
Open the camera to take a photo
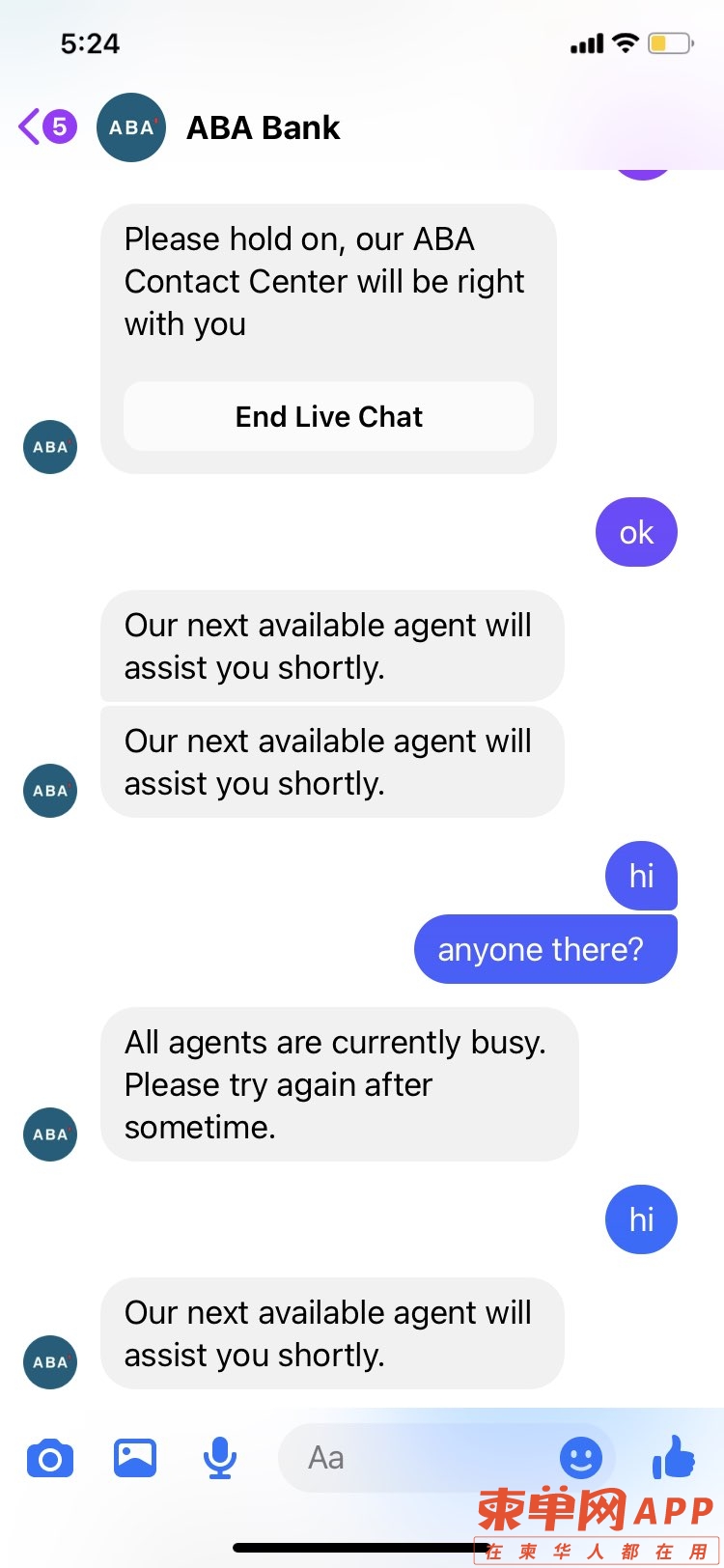tap(50, 1458)
